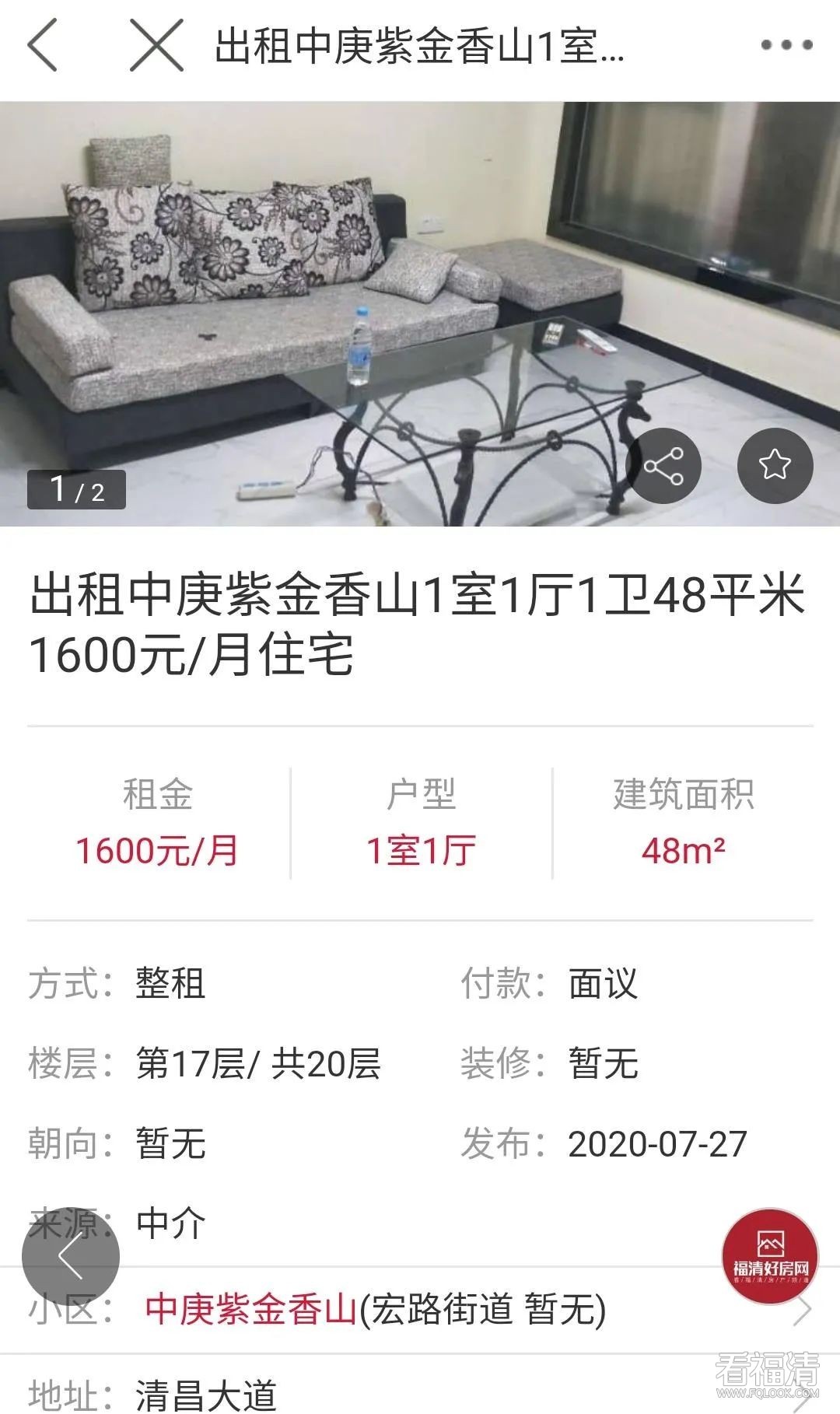
Task: Share this rental listing
Action: click(663, 465)
